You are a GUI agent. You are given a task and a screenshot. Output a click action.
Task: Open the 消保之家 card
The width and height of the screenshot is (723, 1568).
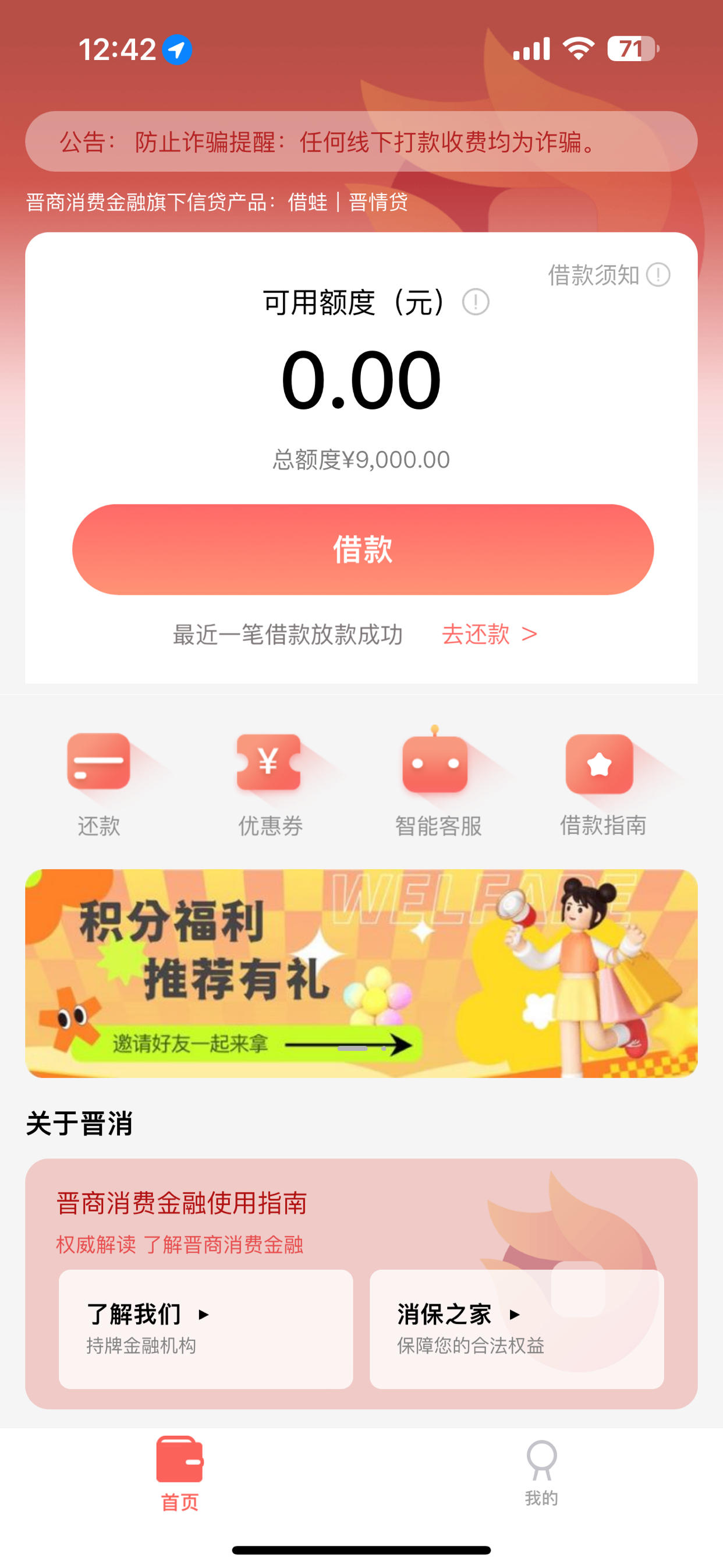517,1329
